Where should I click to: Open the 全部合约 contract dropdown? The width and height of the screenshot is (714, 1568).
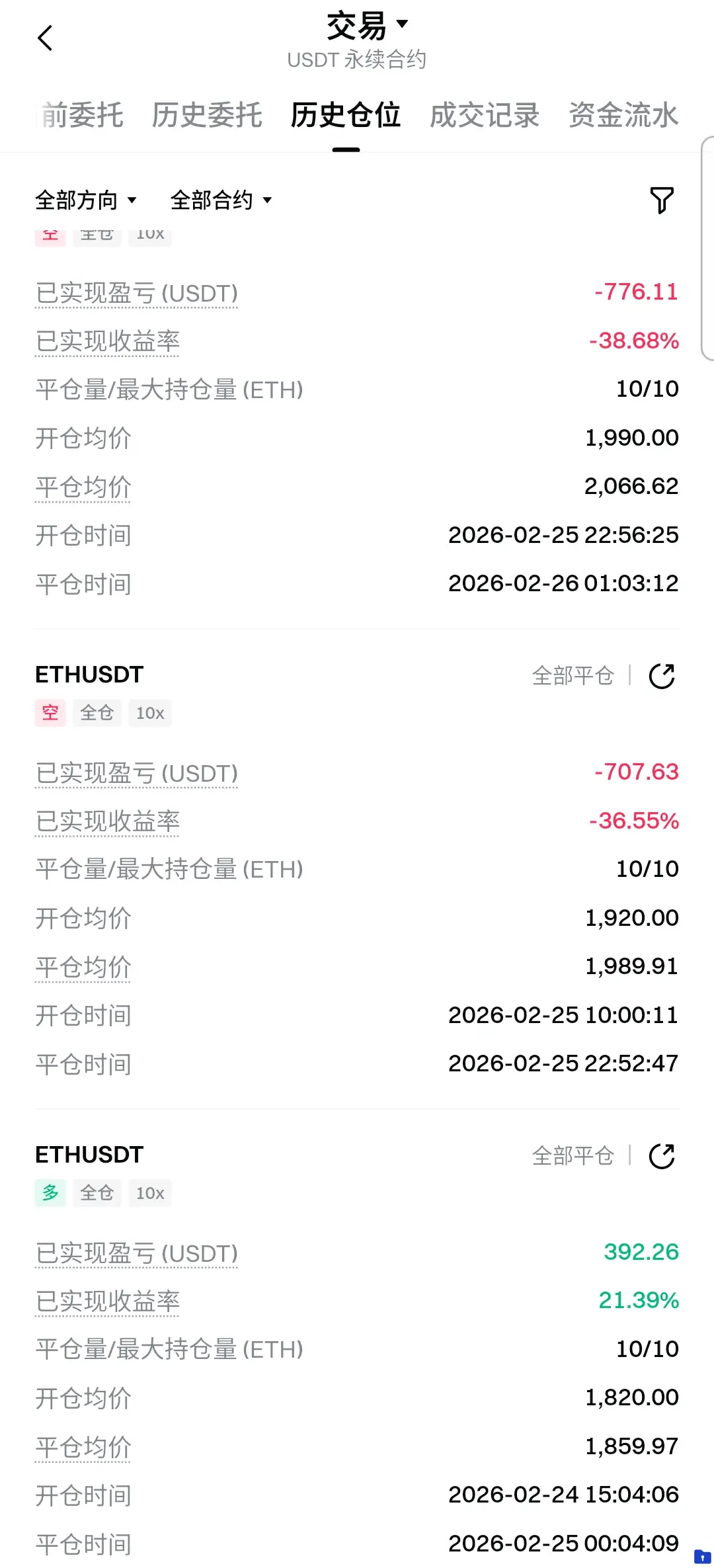point(221,200)
